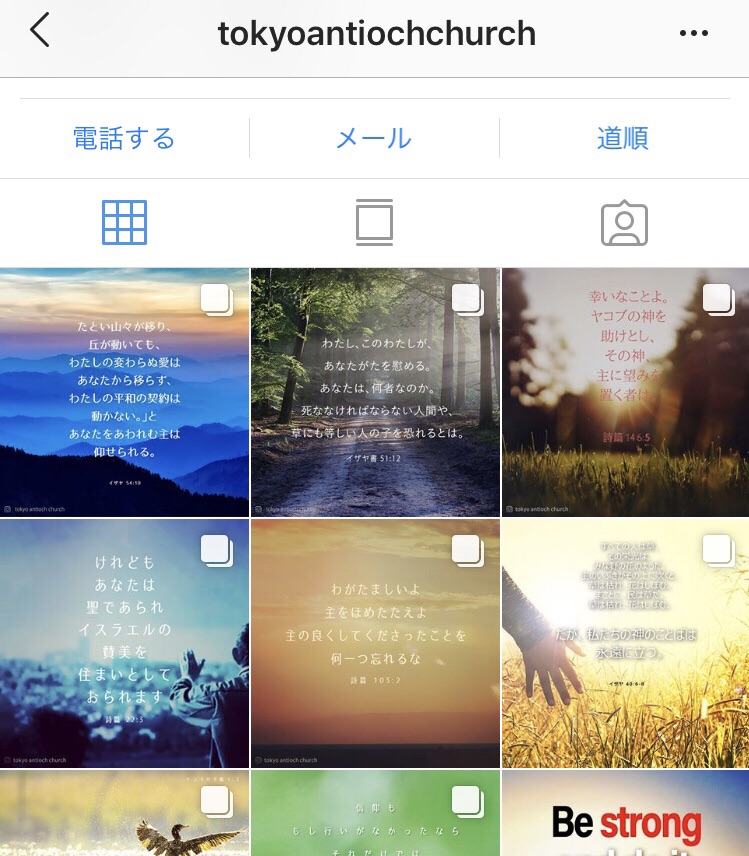Viewport: 749px width, 856px height.
Task: Open the 詩篇 146:5 sunset grass post
Action: click(x=625, y=392)
